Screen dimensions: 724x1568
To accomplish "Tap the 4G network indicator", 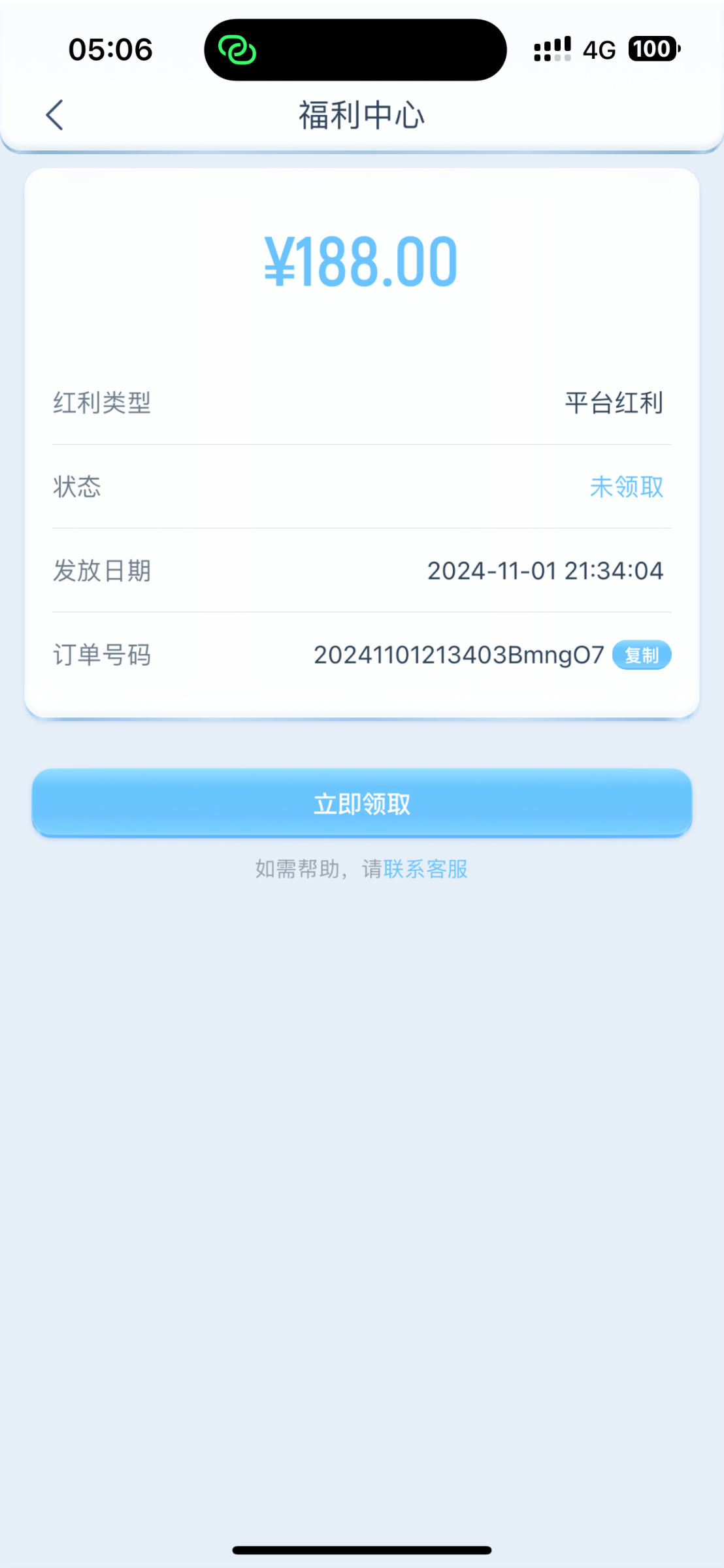I will (599, 49).
